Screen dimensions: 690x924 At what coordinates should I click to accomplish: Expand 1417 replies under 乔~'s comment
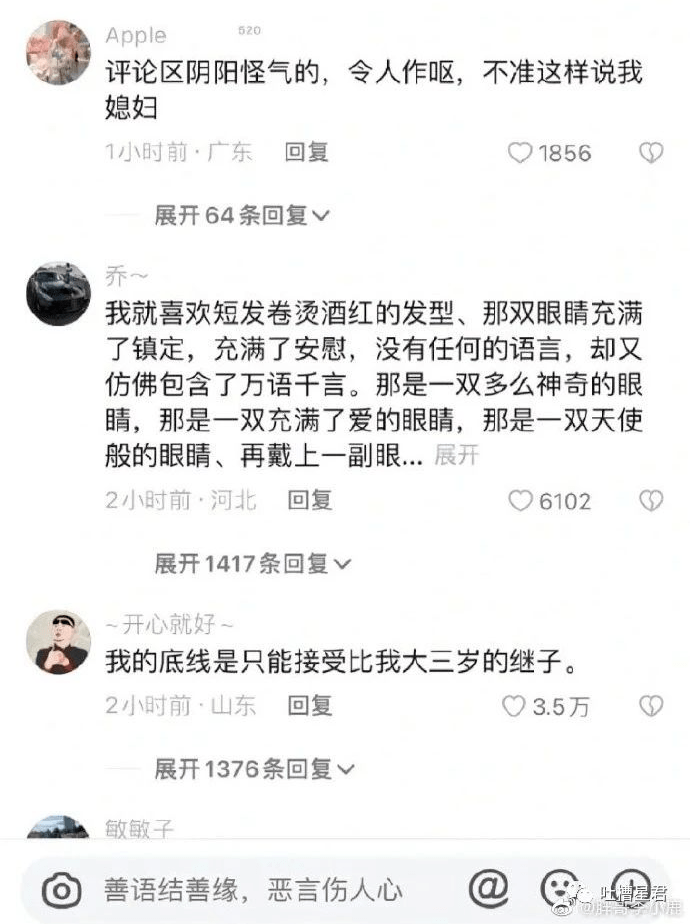pyautogui.click(x=254, y=564)
